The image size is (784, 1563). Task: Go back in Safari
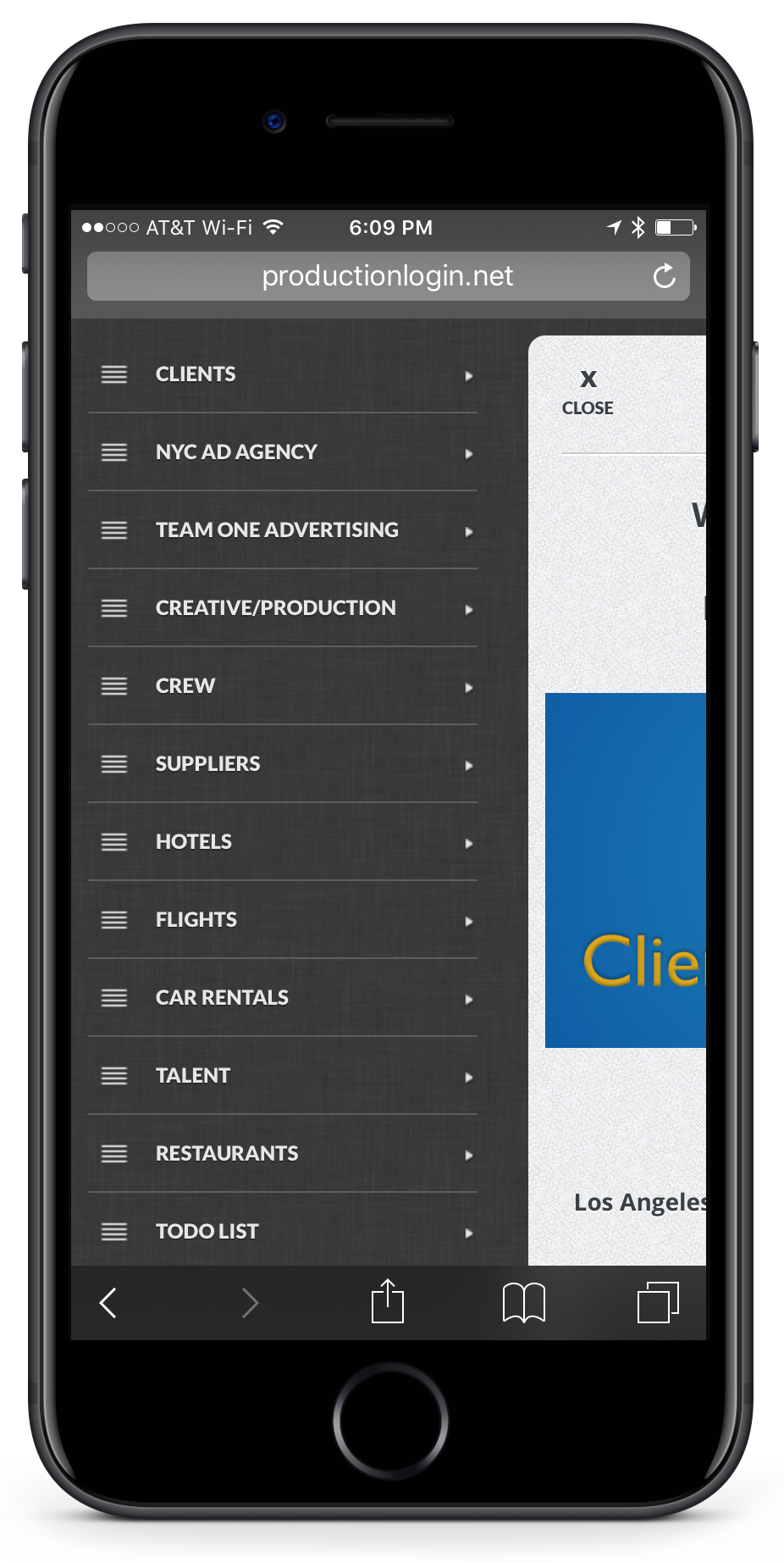[108, 1303]
